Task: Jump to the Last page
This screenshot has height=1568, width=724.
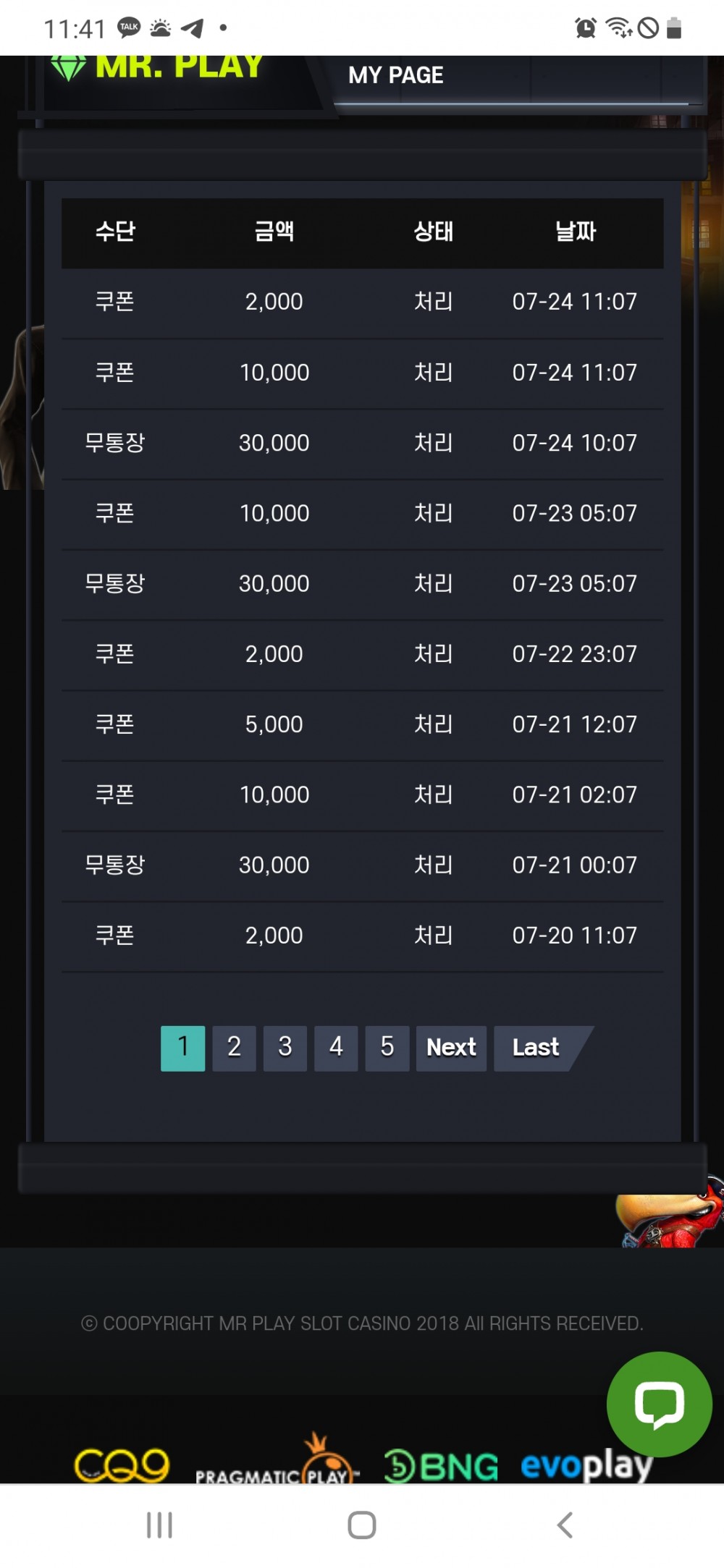Action: 536,1048
